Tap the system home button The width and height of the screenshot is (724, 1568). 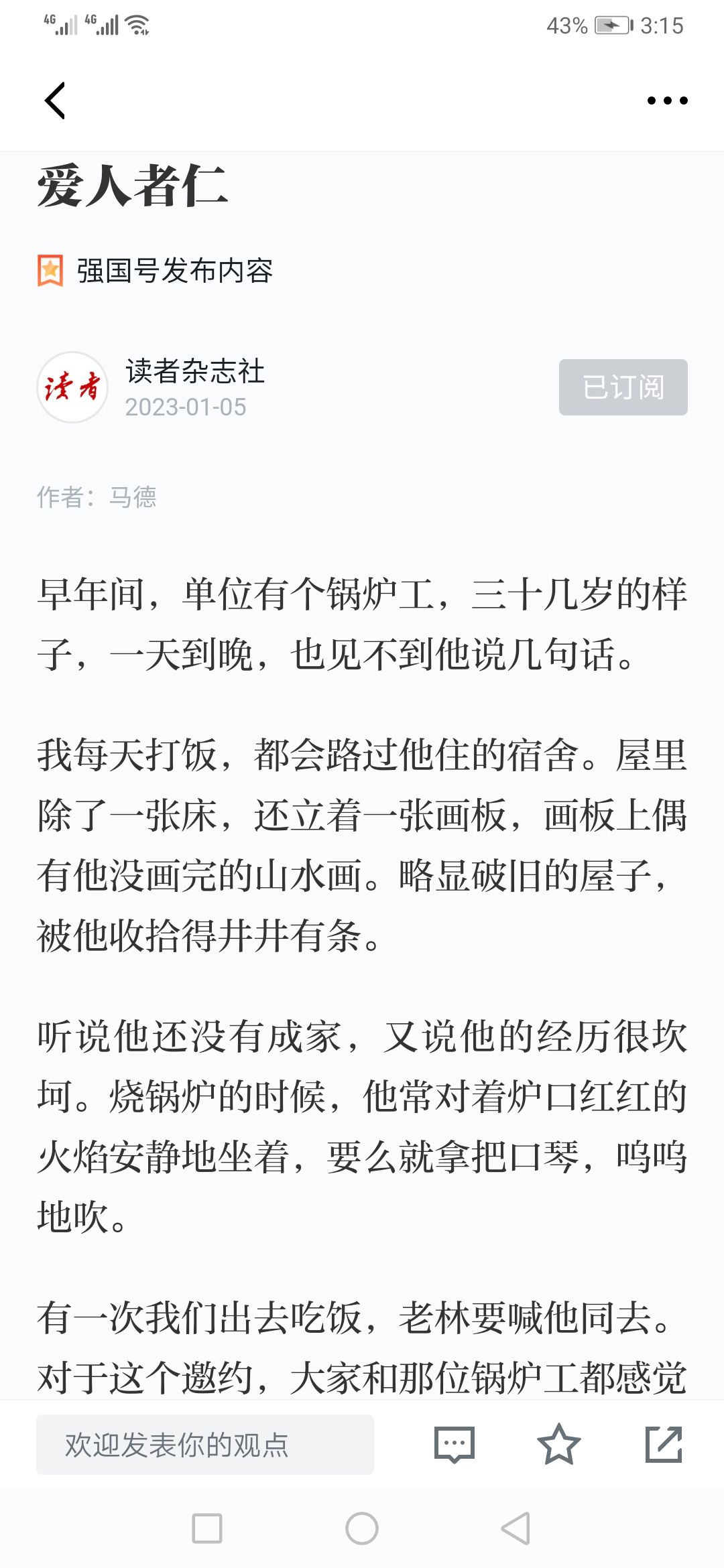(362, 1528)
